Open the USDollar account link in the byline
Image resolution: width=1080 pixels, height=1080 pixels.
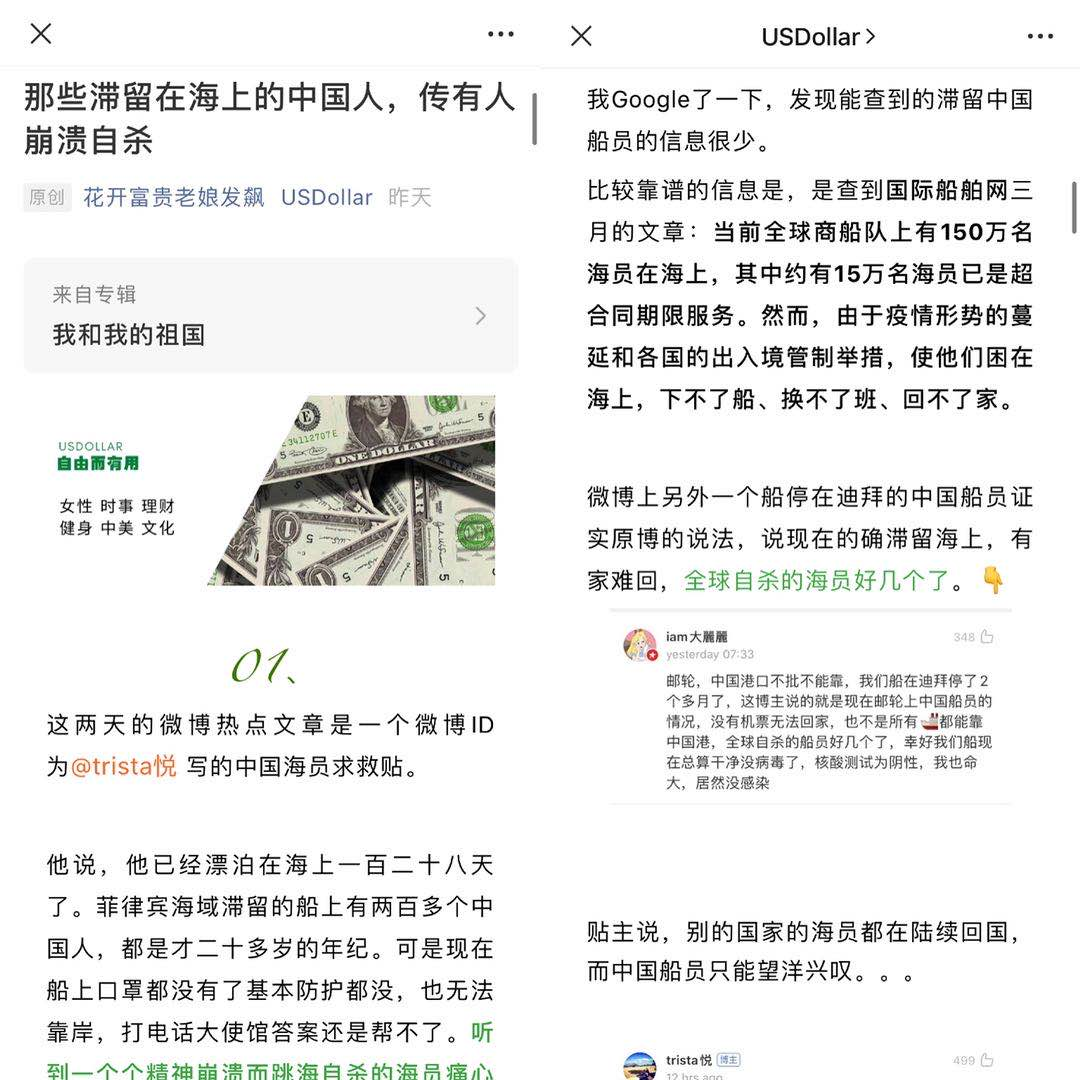click(326, 198)
